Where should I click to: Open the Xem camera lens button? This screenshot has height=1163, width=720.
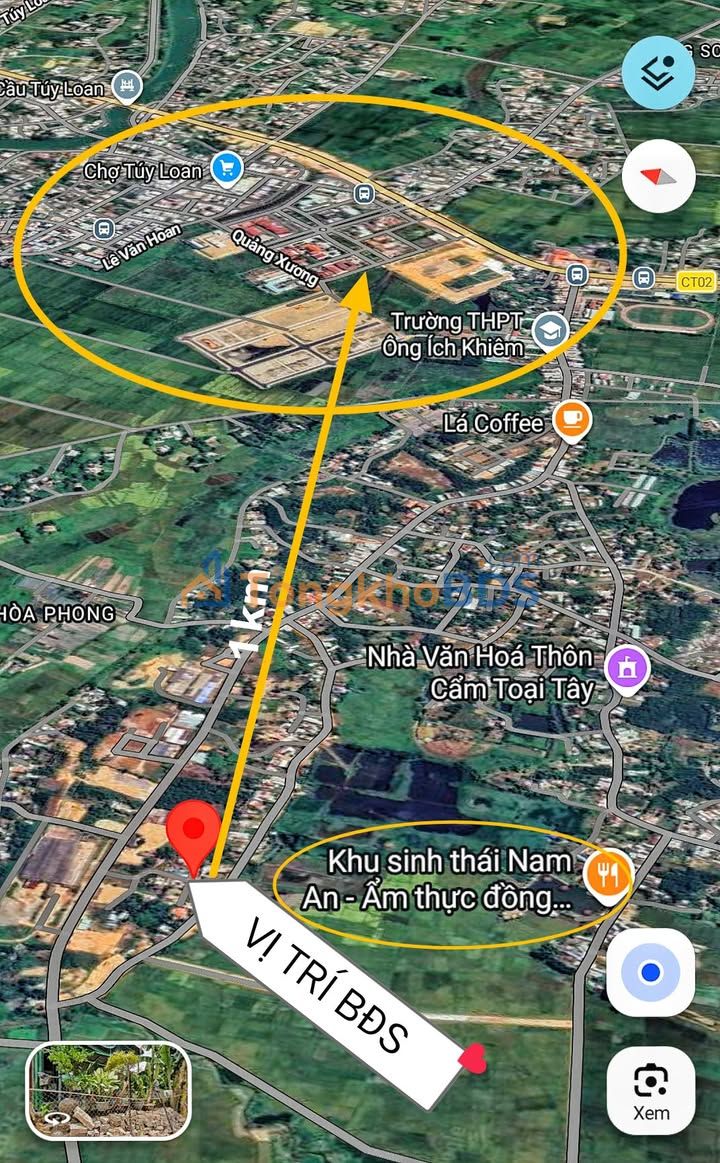(x=650, y=1089)
